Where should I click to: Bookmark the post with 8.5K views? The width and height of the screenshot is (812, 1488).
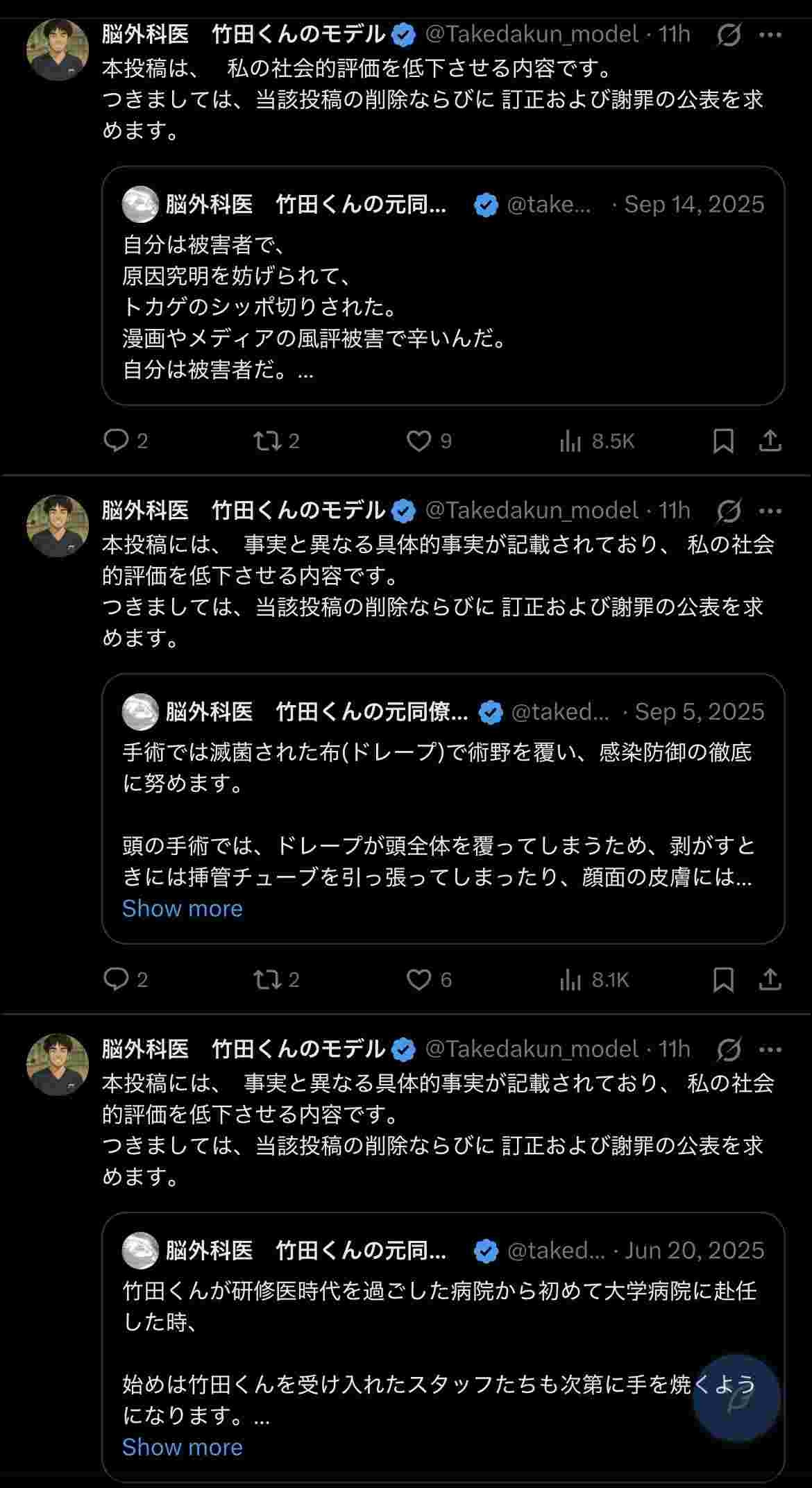pos(723,441)
